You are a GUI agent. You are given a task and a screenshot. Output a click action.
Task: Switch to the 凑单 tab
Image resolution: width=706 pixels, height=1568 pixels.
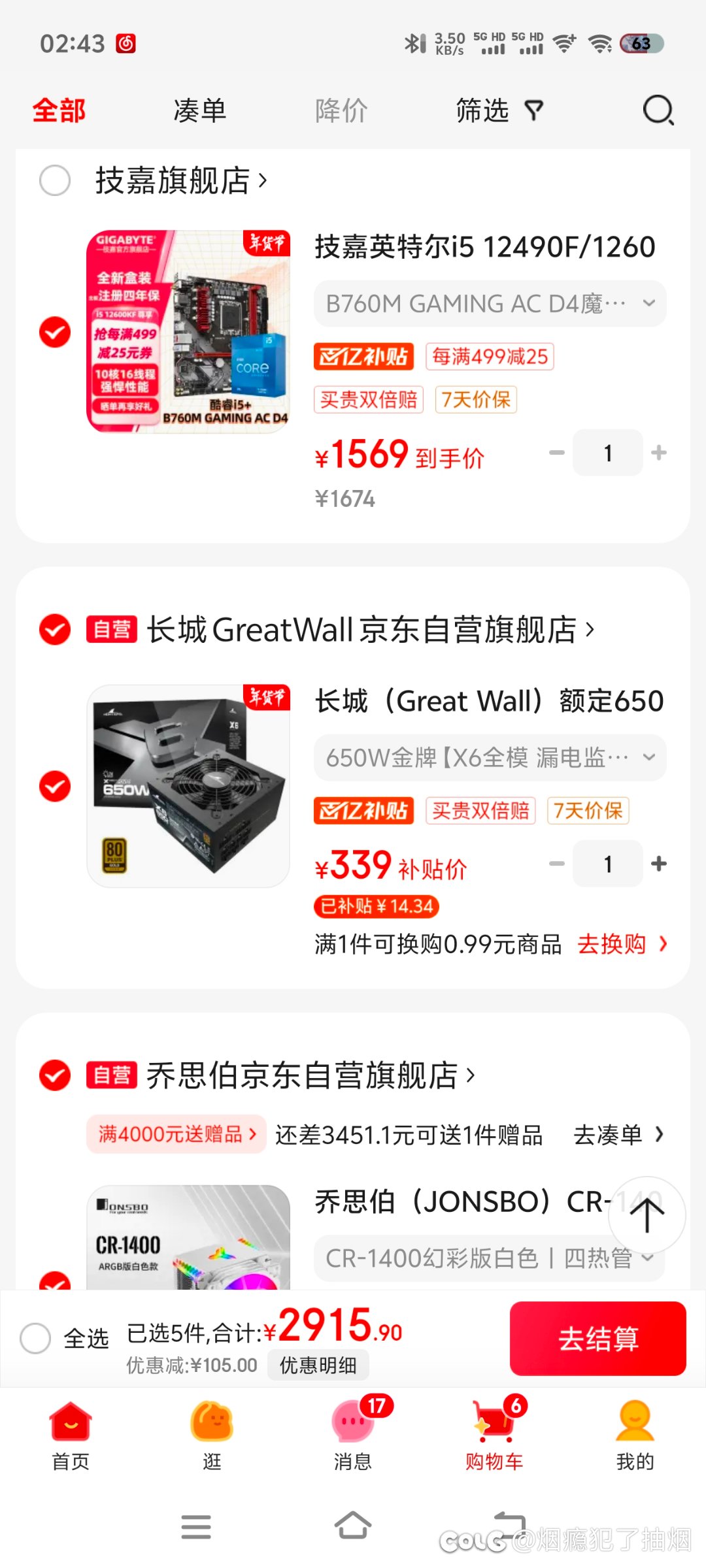pos(200,110)
